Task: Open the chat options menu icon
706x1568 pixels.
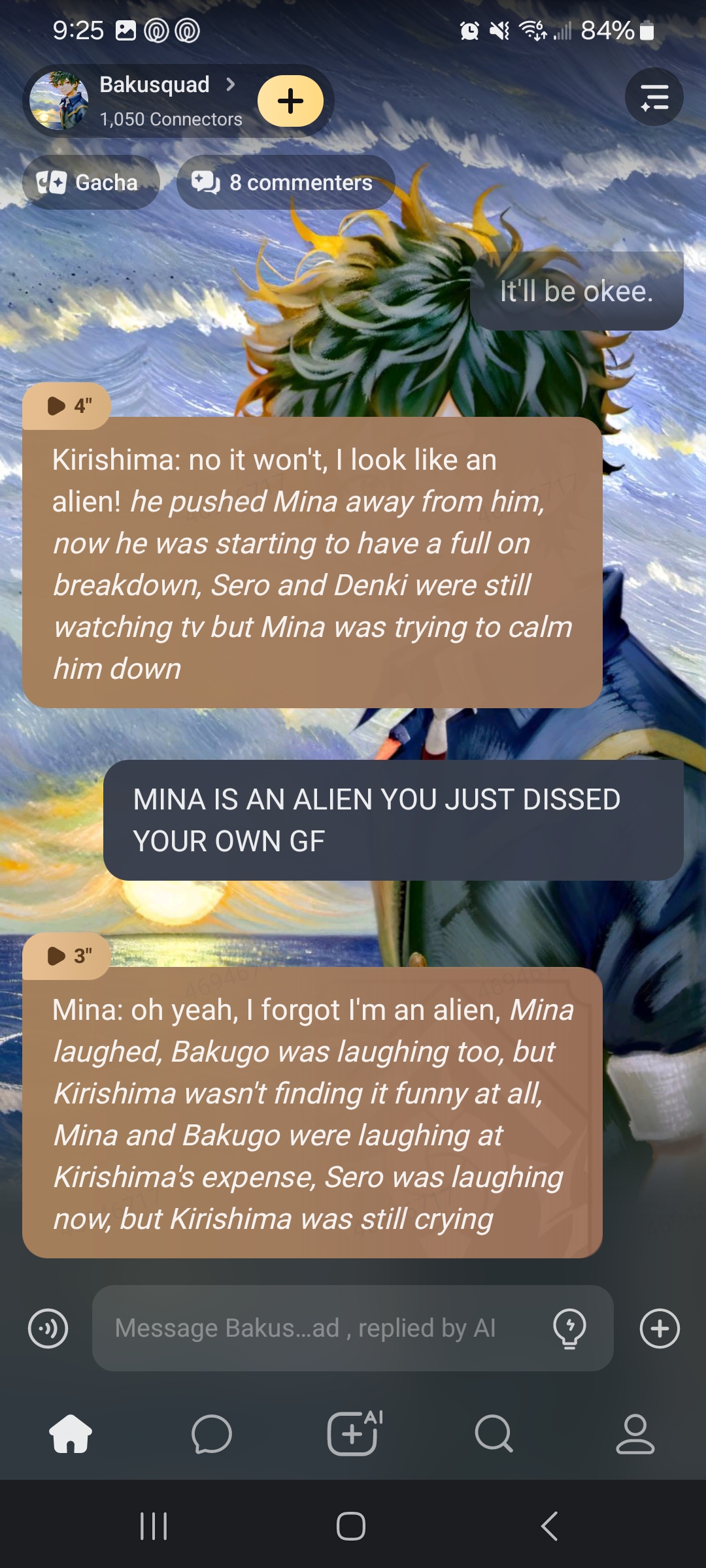Action: click(654, 97)
